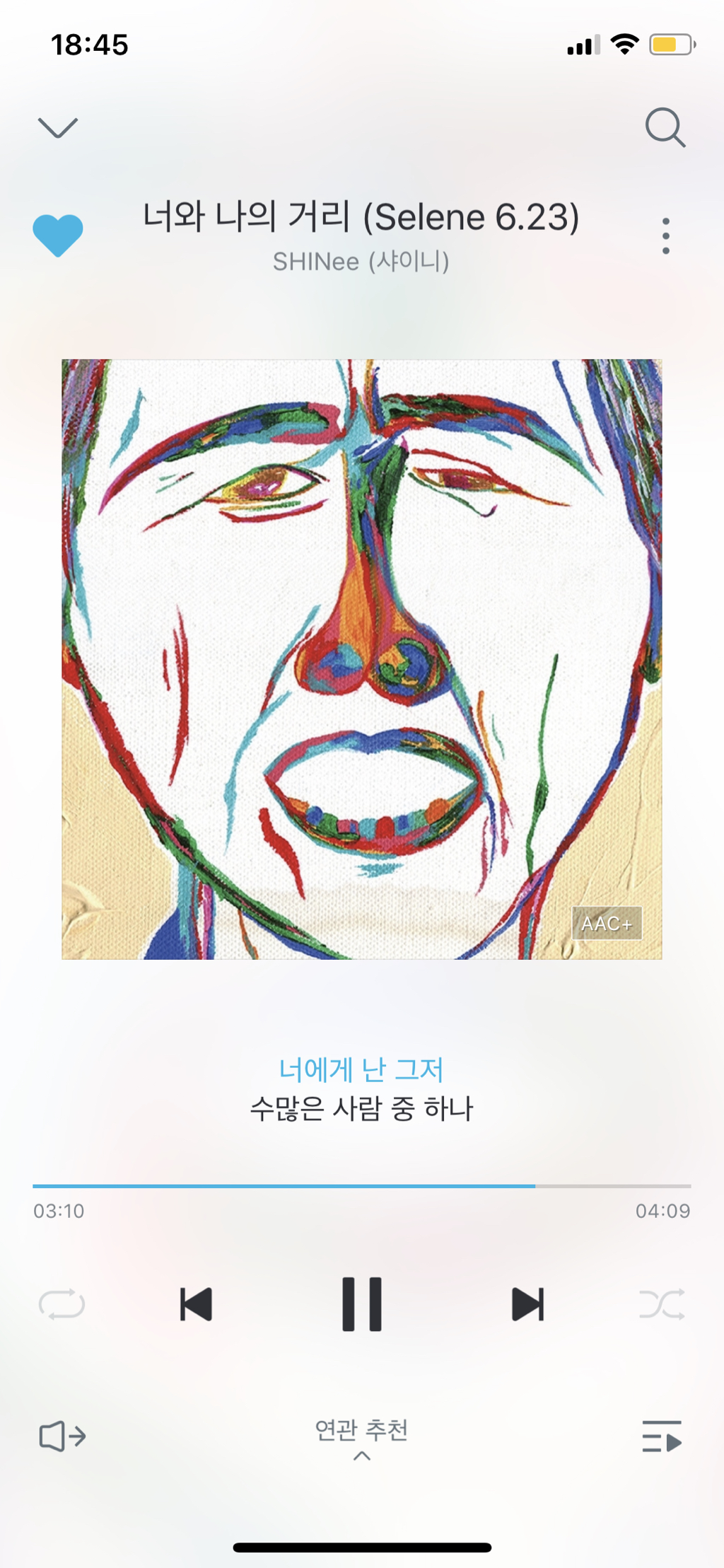
Task: Collapse the player with the down chevron
Action: [x=57, y=128]
